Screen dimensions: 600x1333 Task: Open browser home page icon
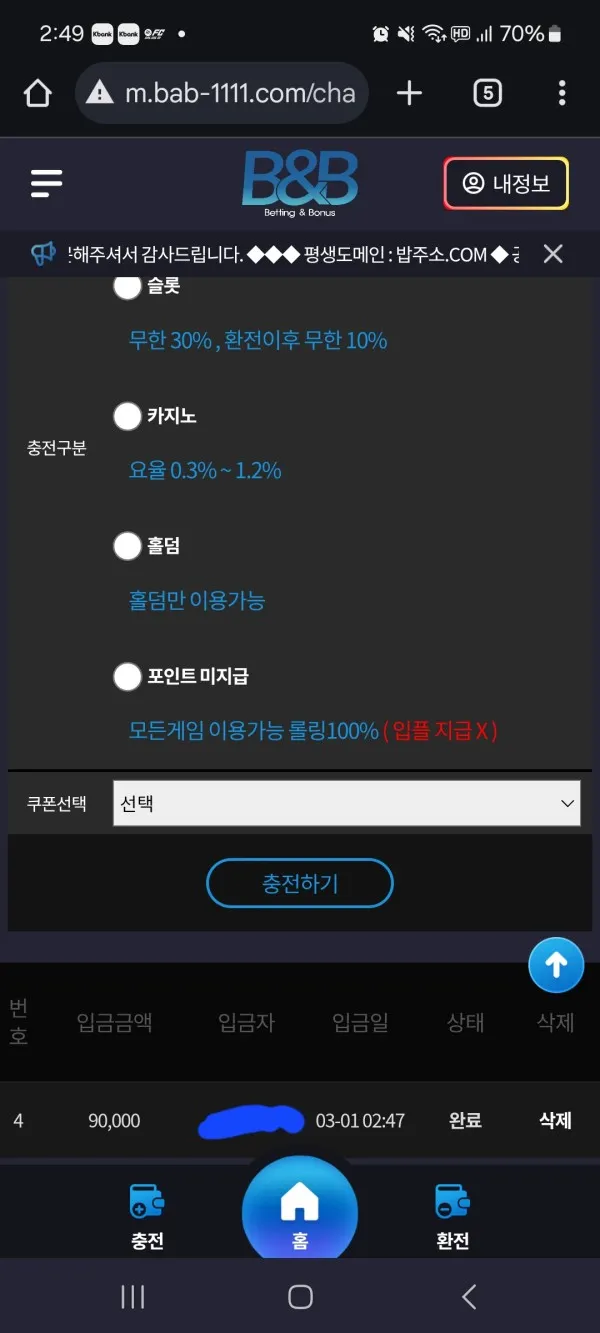(x=37, y=94)
